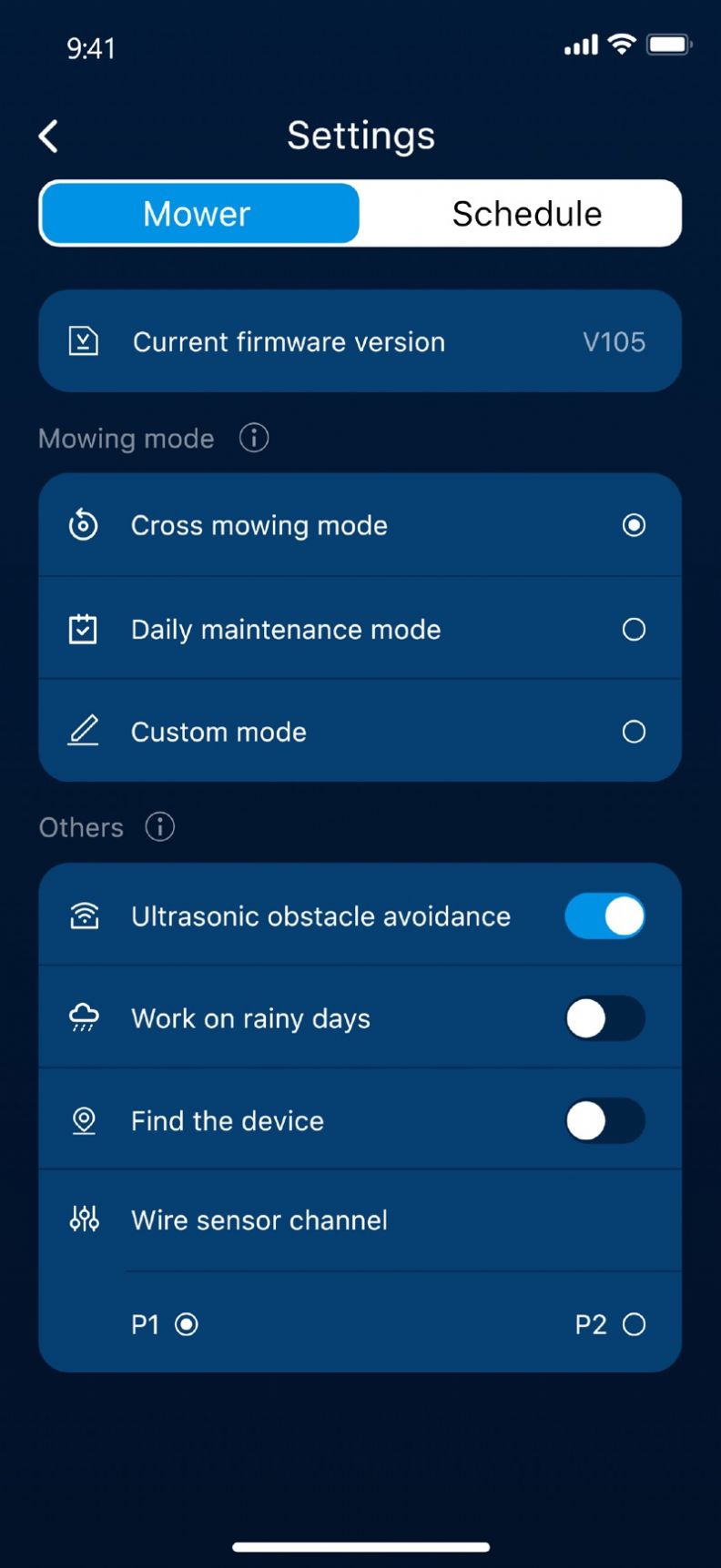Turn on Find the device

point(604,1120)
